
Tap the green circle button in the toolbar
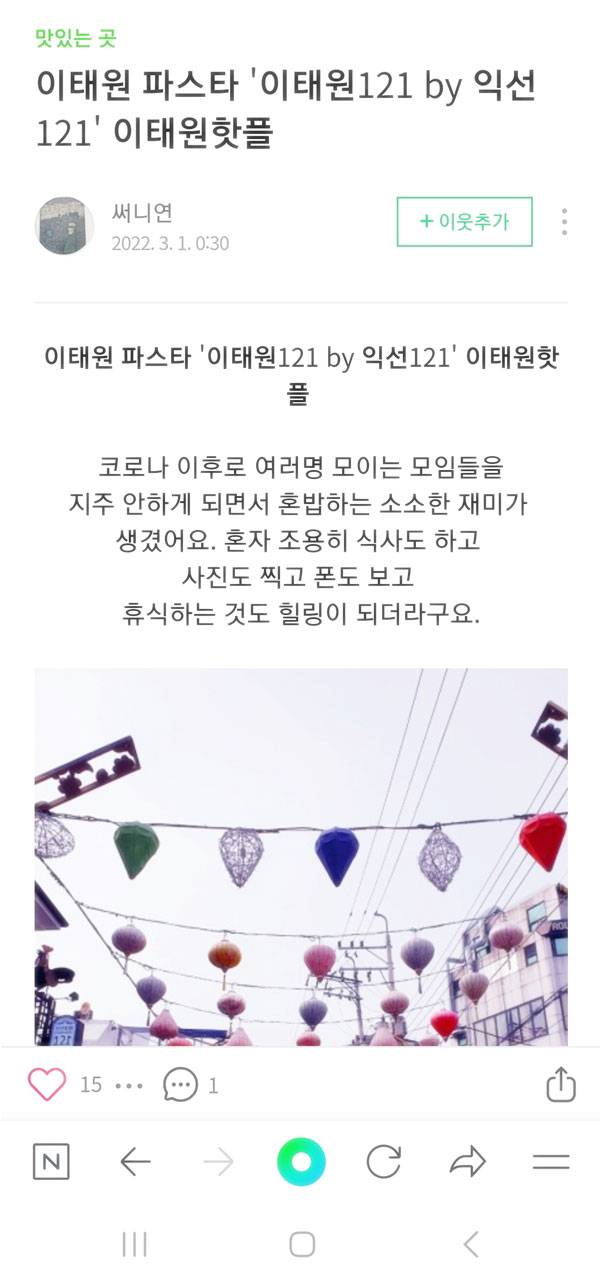(301, 1162)
